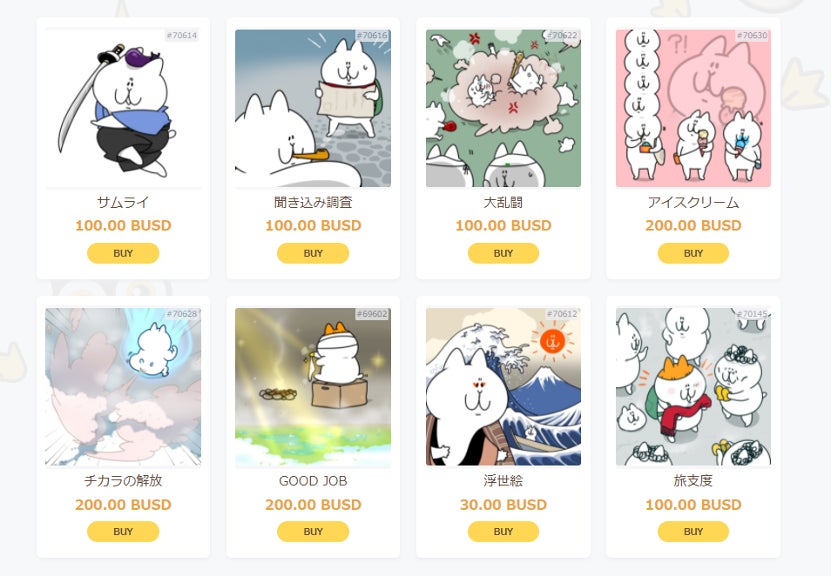Open the サムライ artwork tile
Image resolution: width=832 pixels, height=576 pixels.
(x=123, y=108)
